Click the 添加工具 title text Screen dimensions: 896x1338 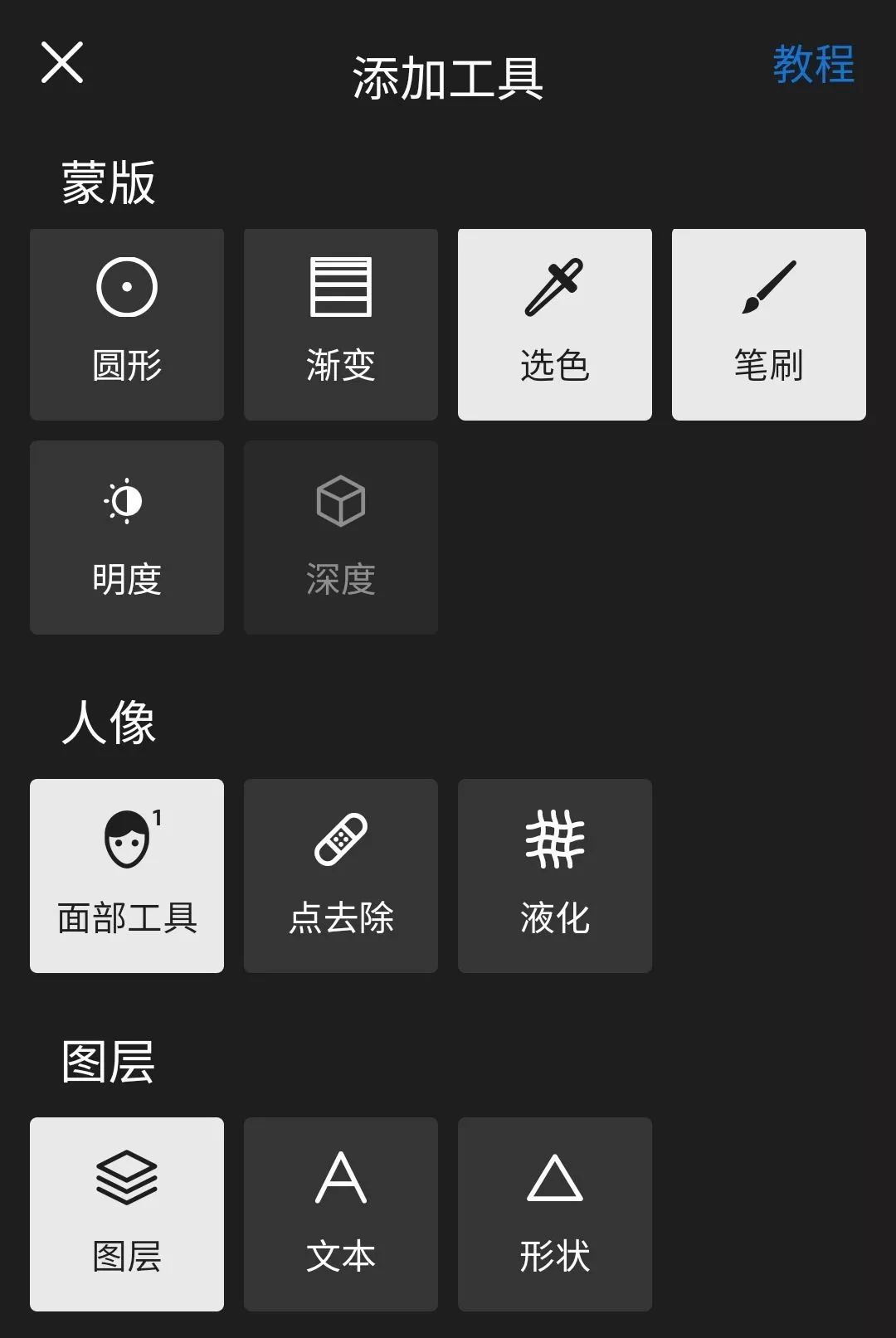click(x=448, y=75)
